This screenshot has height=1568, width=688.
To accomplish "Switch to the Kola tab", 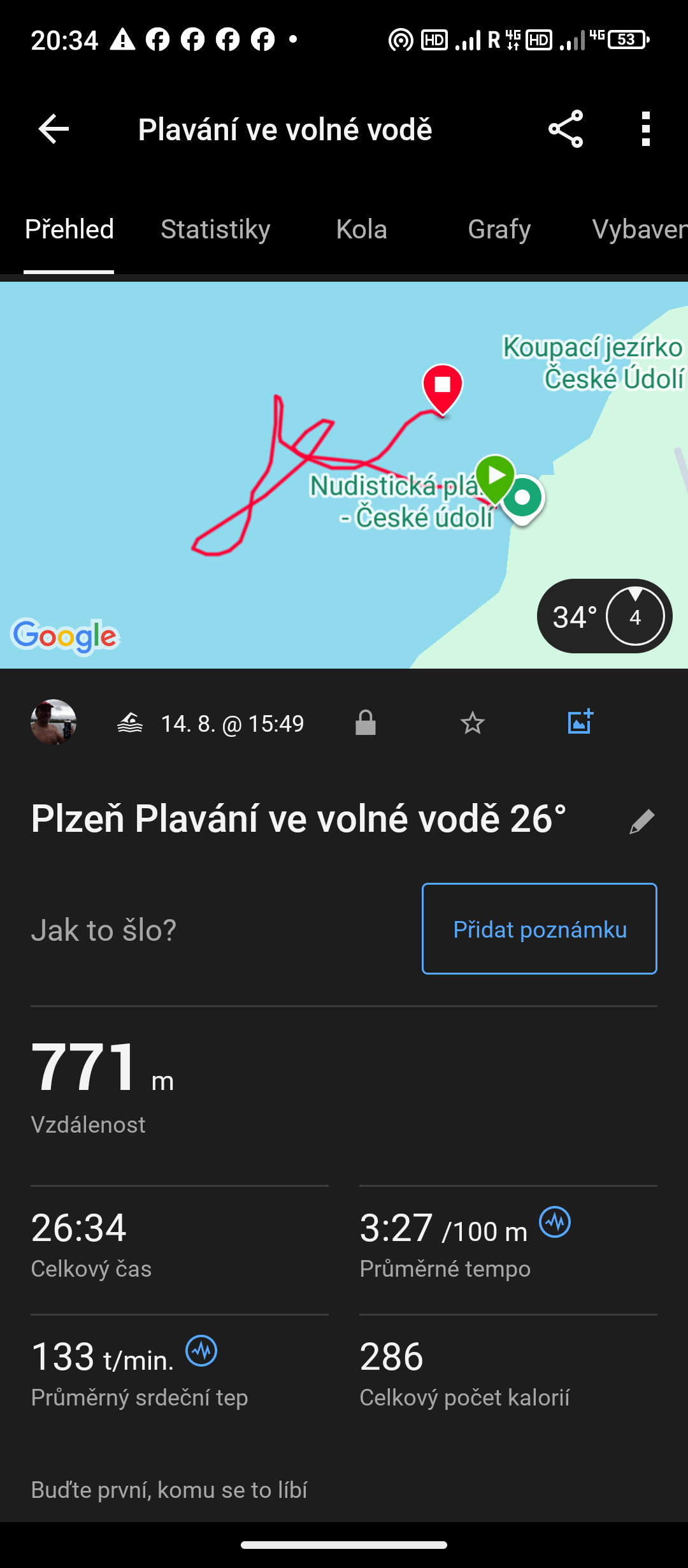I will tap(361, 229).
